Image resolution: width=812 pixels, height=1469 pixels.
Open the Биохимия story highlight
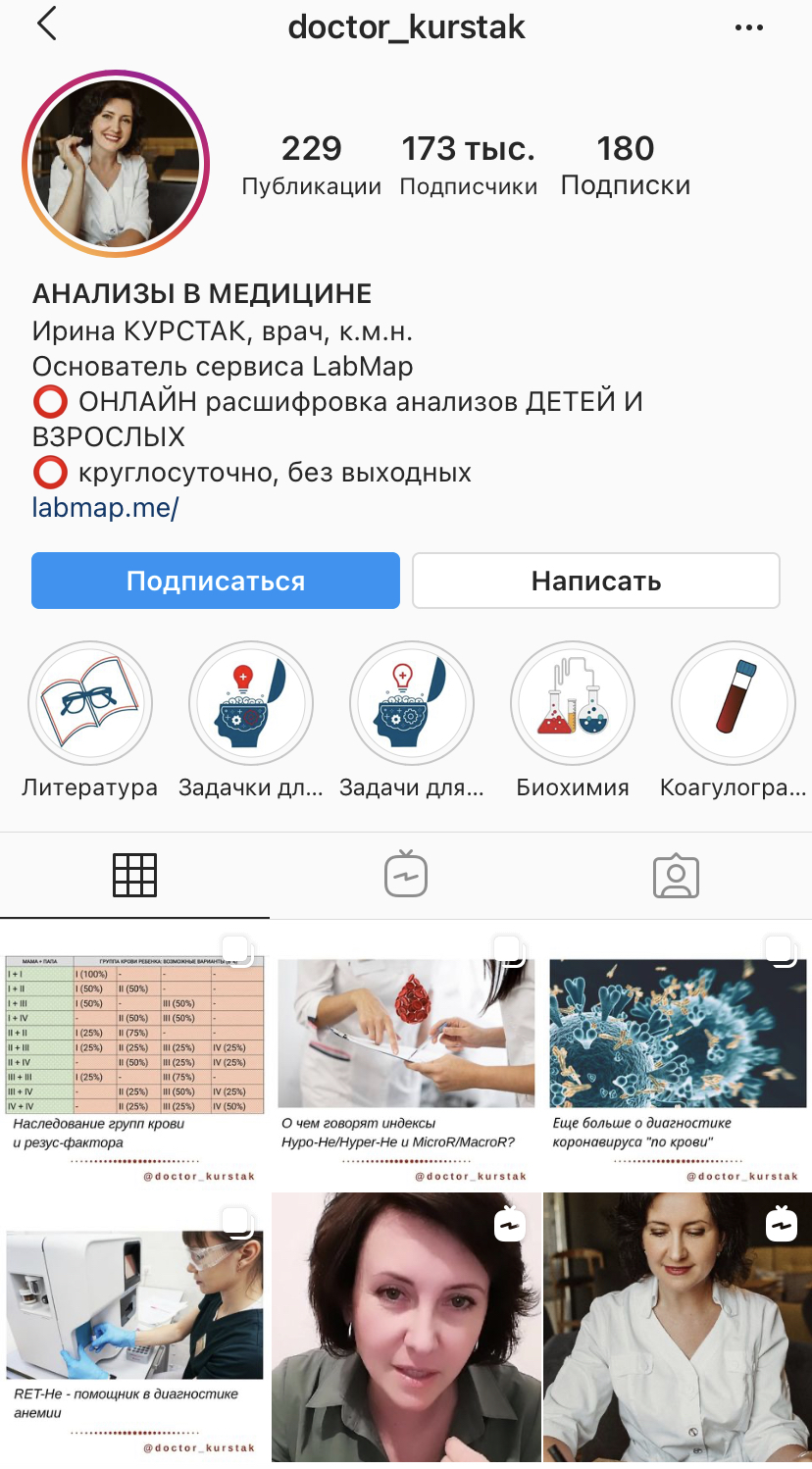(573, 702)
